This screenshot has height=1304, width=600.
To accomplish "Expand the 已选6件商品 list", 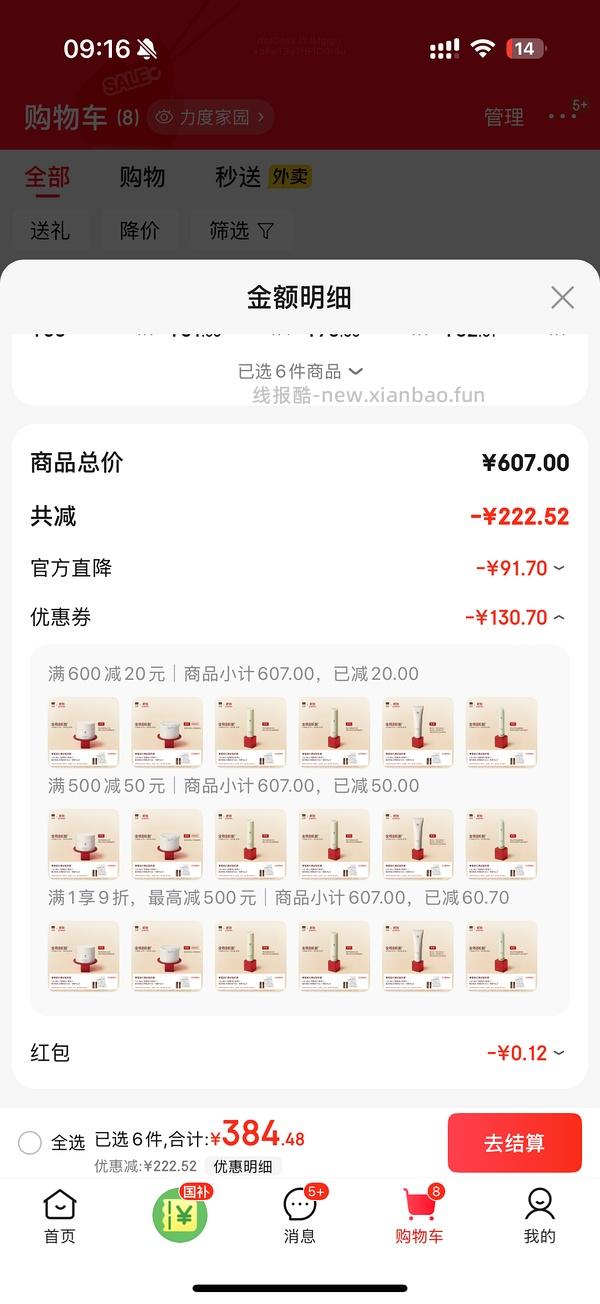I will click(300, 371).
